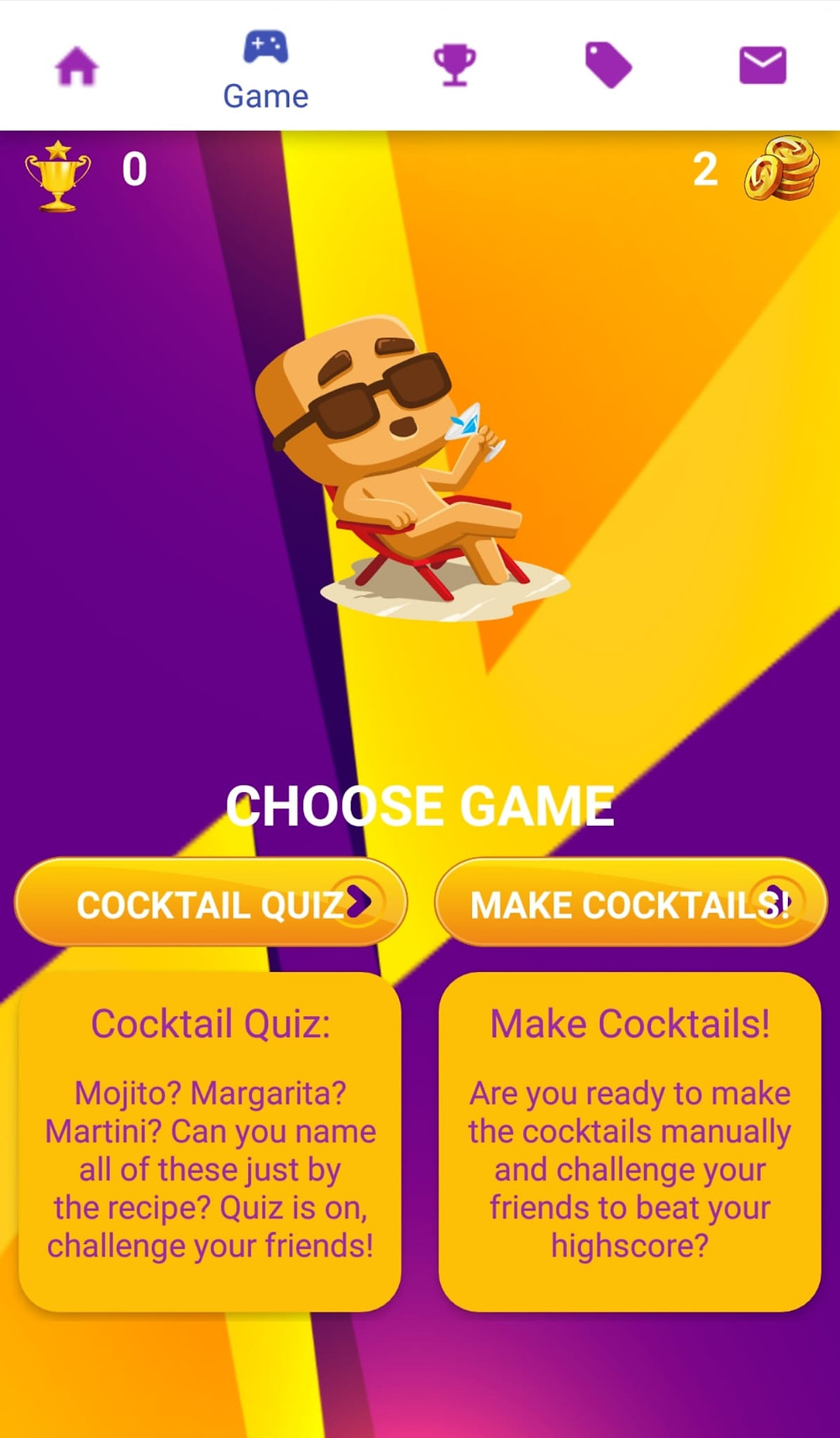The width and height of the screenshot is (840, 1438).
Task: Open the envelope messages tab
Action: point(763,66)
